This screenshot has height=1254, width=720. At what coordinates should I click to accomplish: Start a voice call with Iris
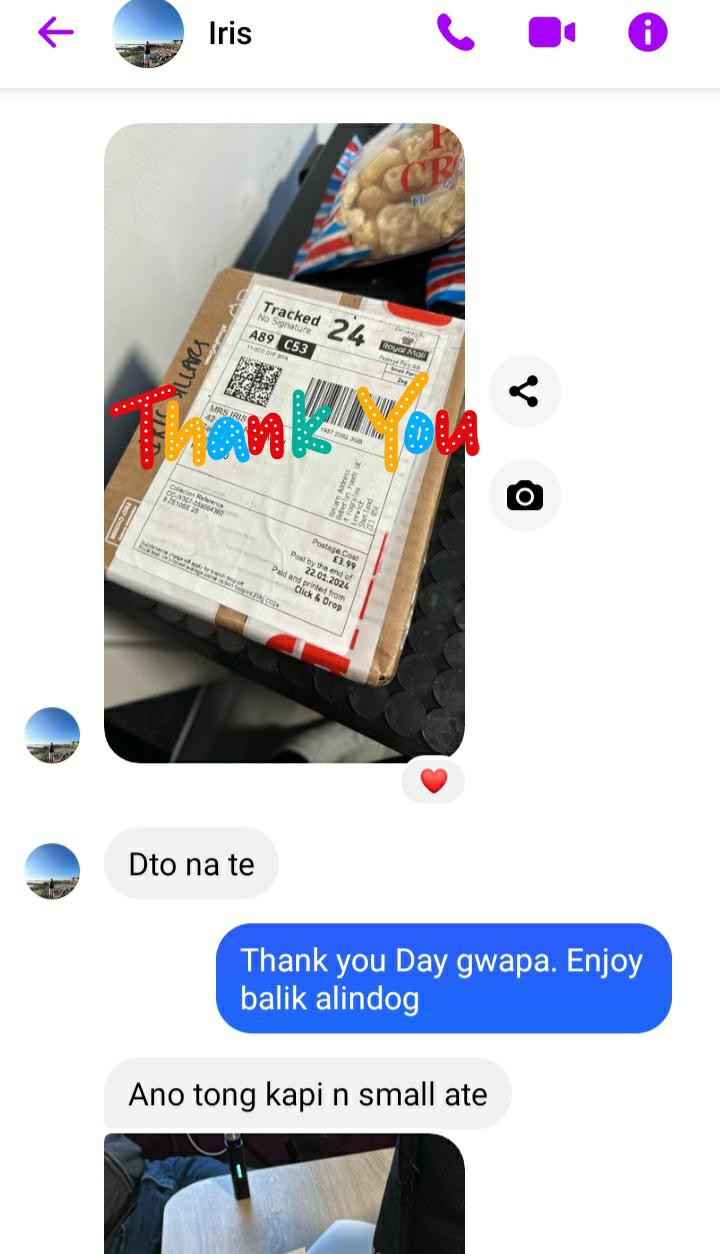[455, 33]
